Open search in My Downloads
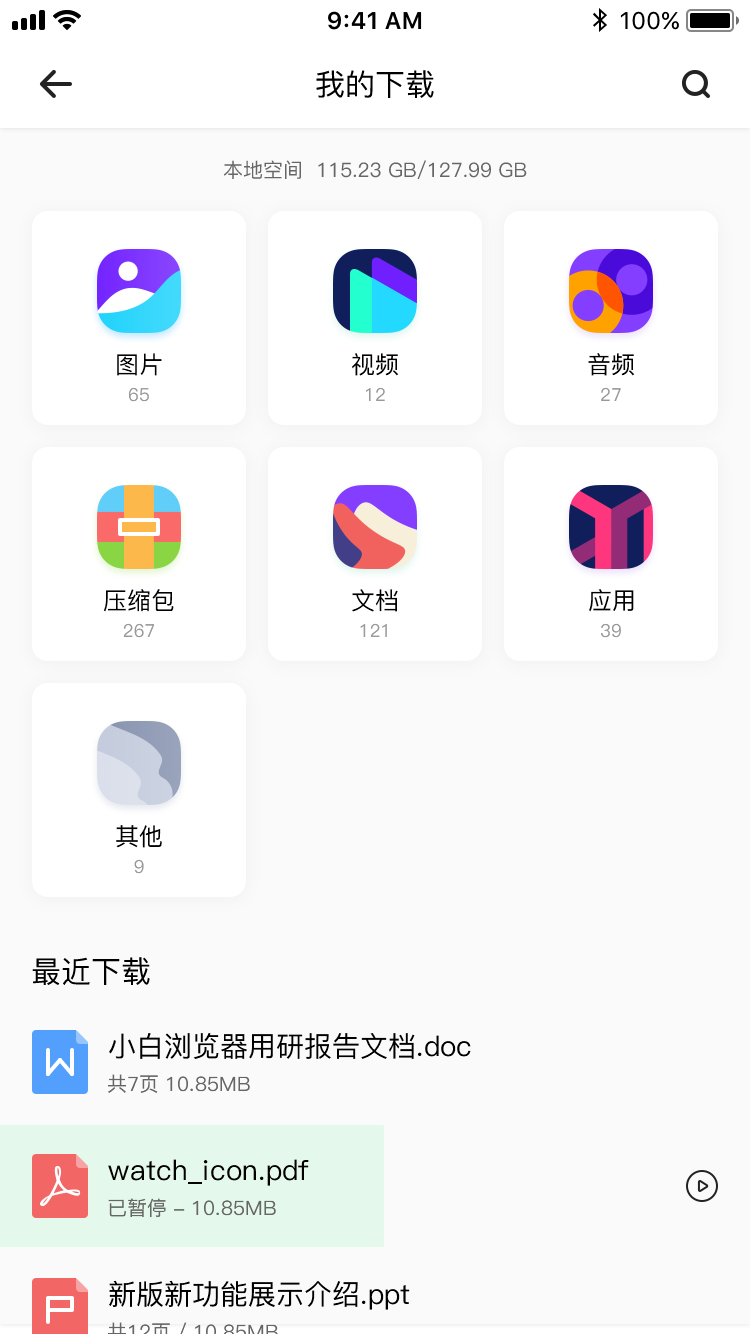The image size is (750, 1334). [696, 85]
